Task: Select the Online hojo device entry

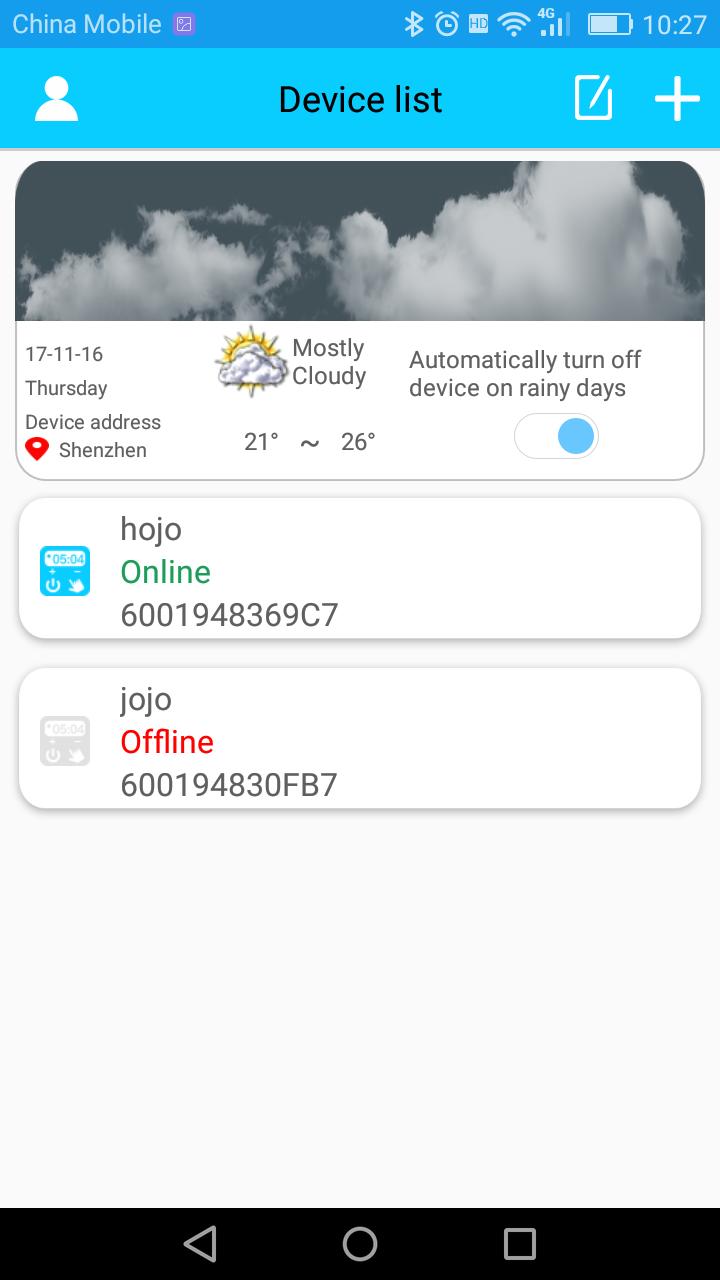Action: pyautogui.click(x=360, y=568)
